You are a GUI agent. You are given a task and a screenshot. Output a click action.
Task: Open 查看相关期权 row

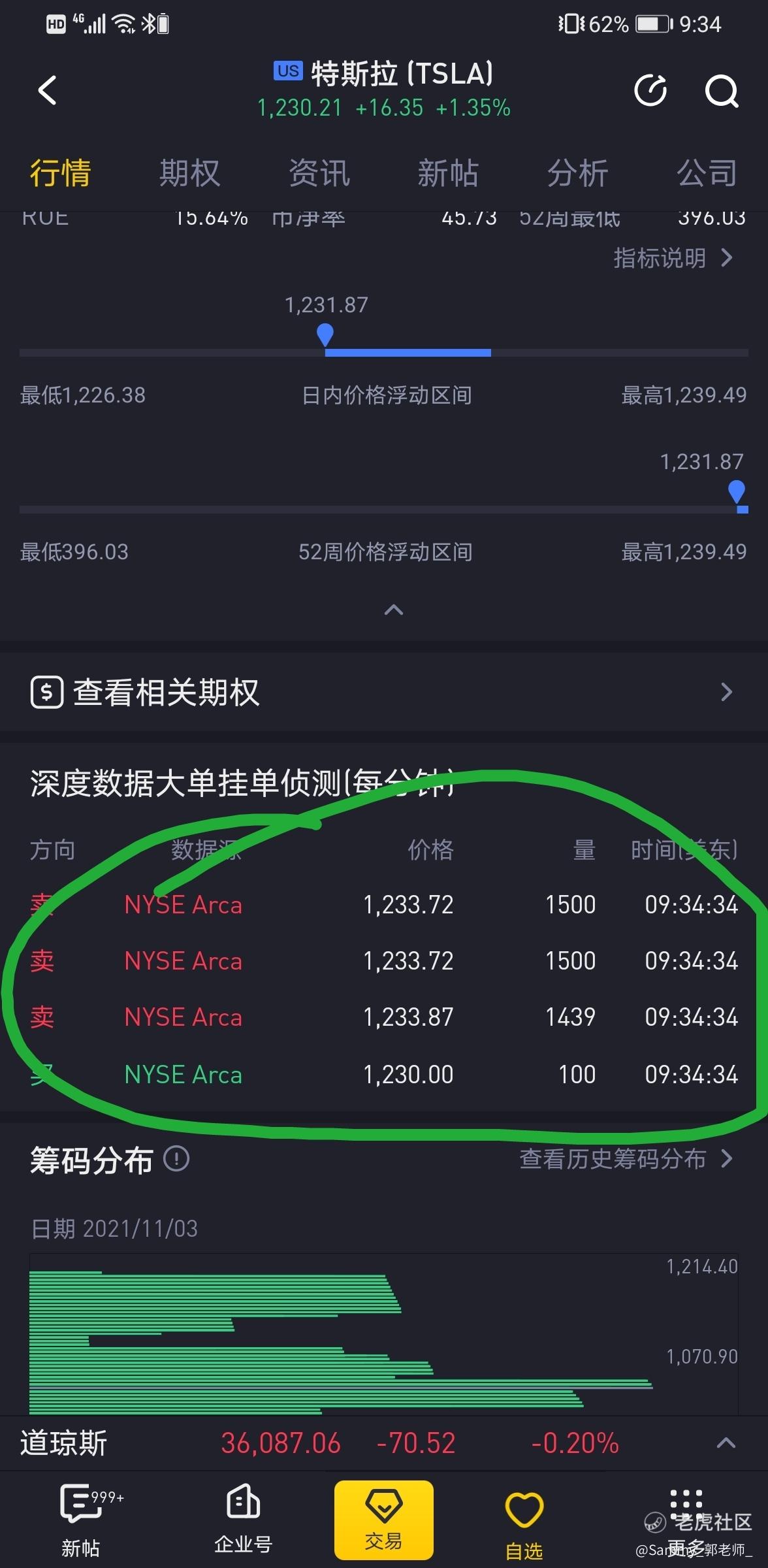pos(384,693)
